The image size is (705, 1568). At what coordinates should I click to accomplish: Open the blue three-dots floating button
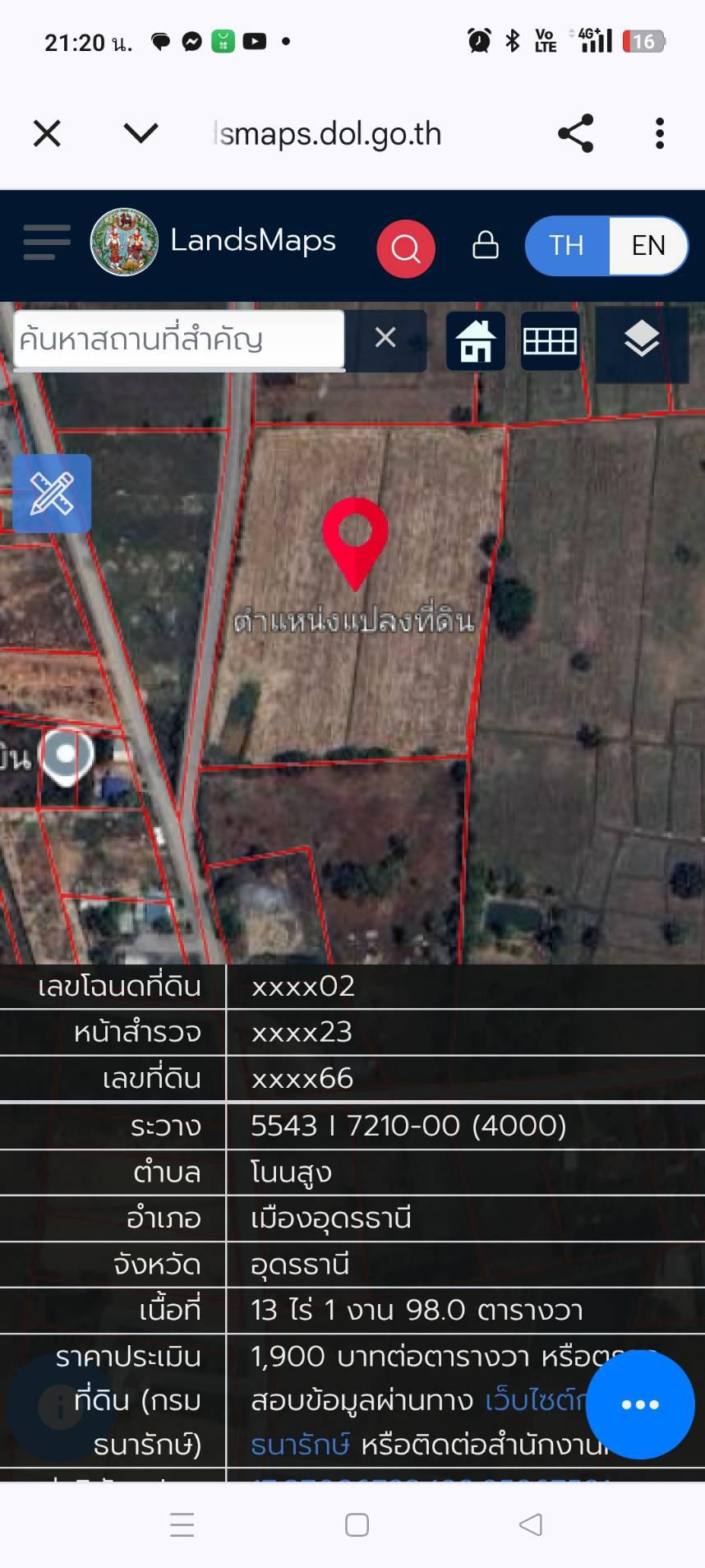[x=640, y=1404]
